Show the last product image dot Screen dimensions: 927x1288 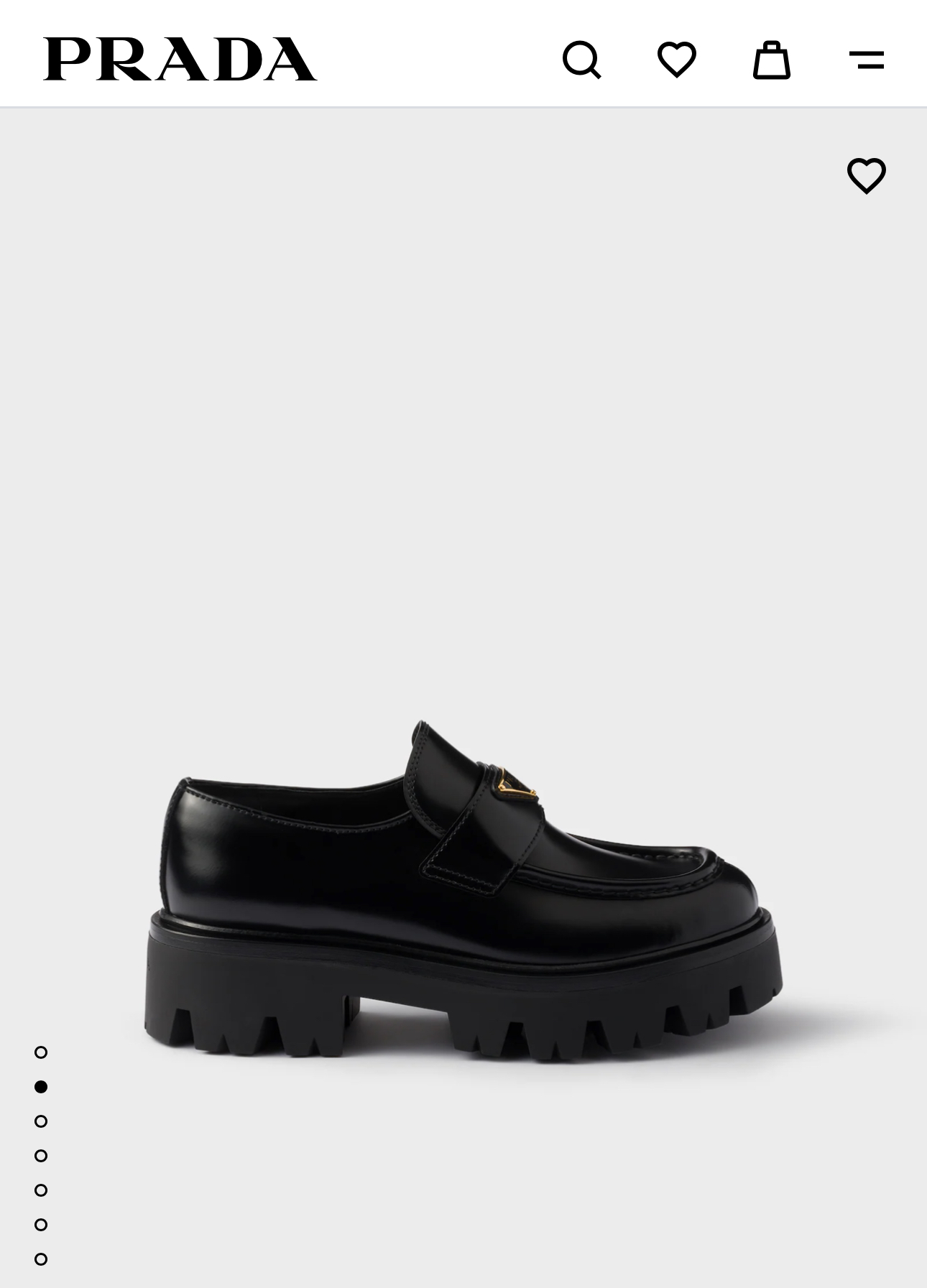coord(41,1259)
